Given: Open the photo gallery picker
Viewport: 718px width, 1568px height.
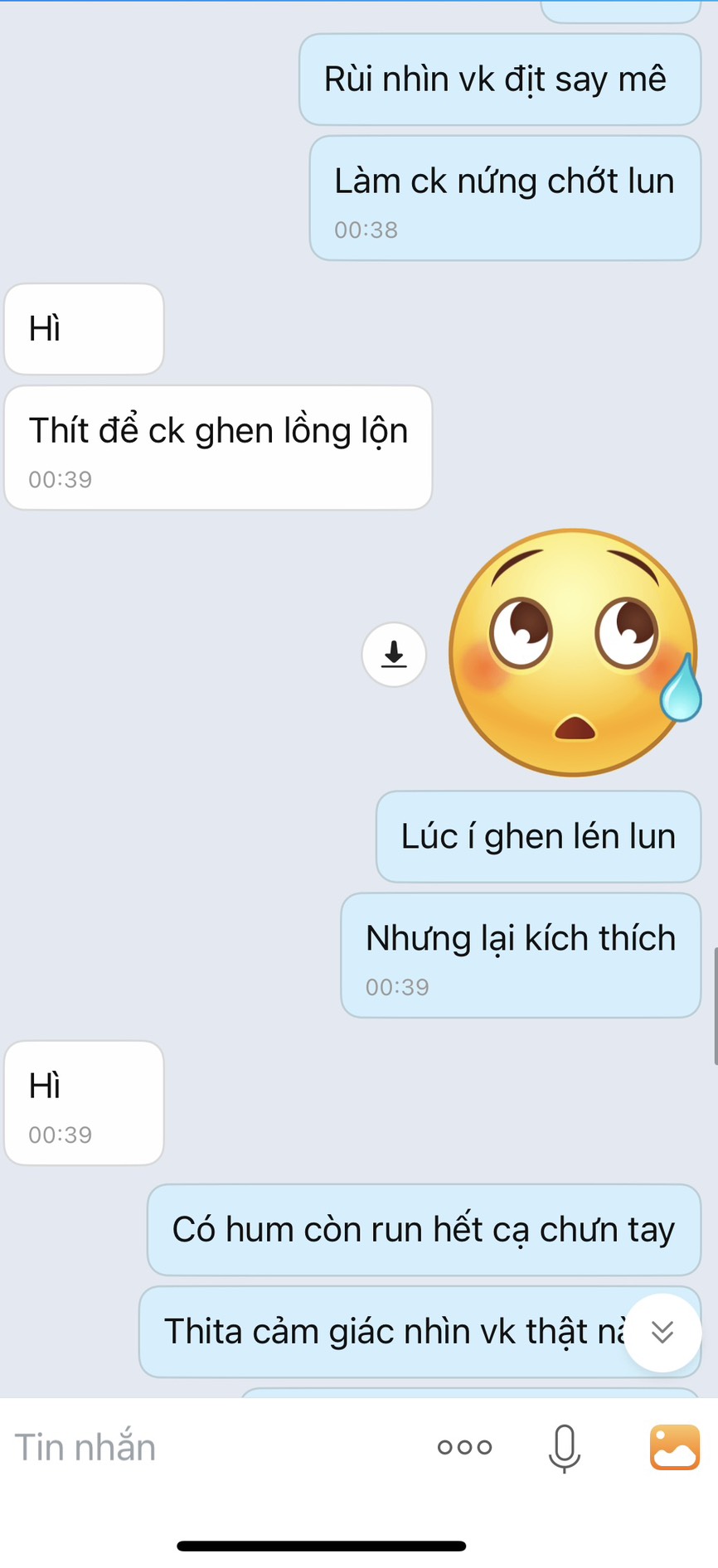Looking at the screenshot, I should [674, 1448].
